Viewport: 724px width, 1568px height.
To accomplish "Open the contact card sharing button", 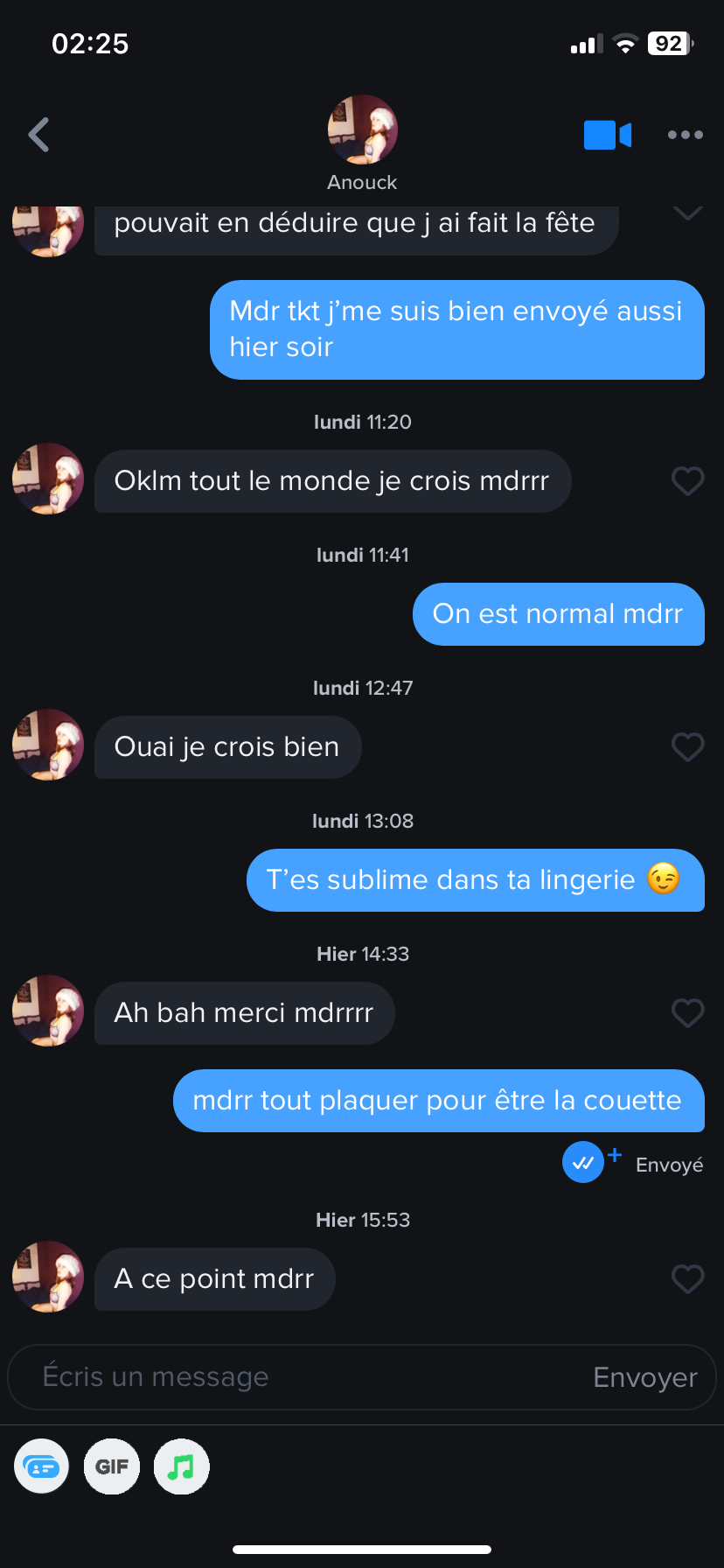I will 42,1466.
